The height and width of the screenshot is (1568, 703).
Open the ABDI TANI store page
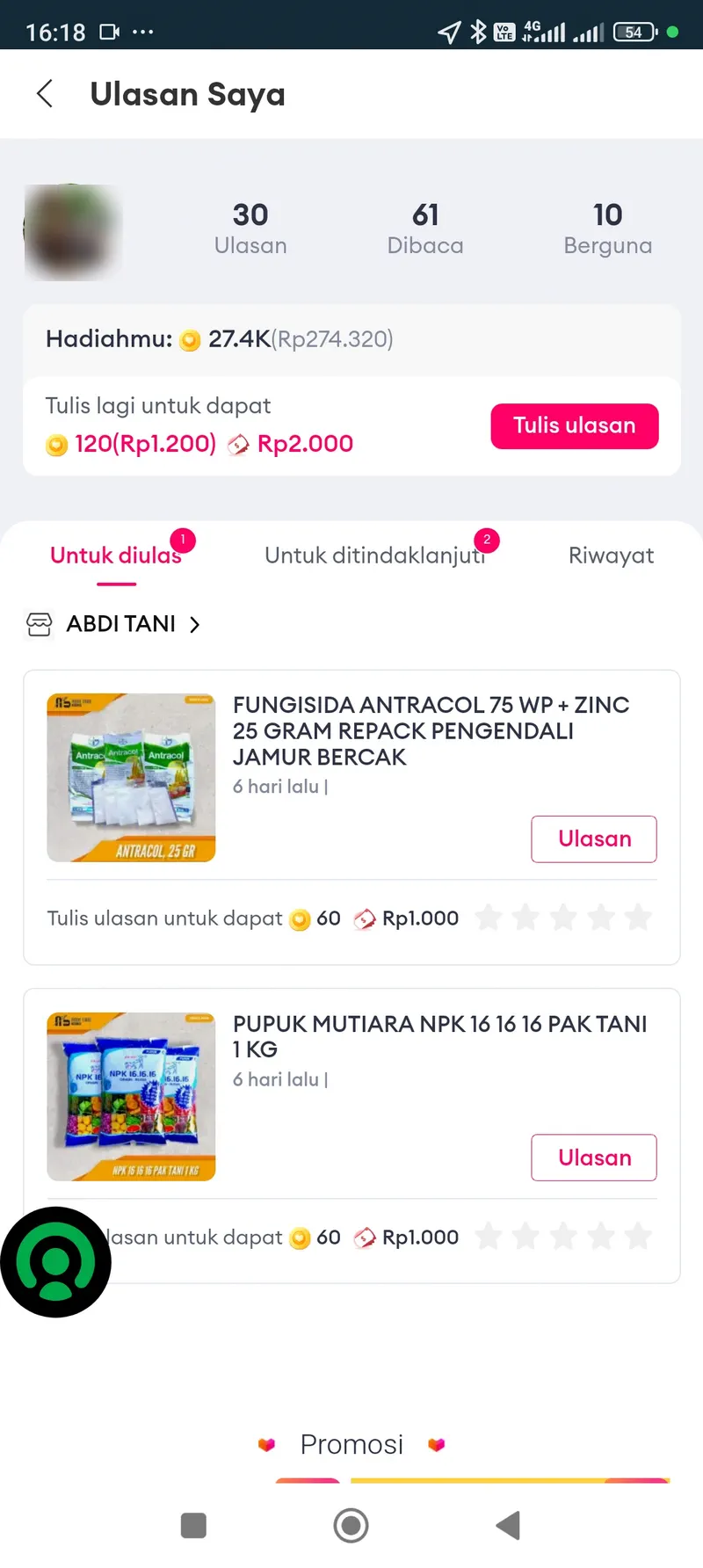click(123, 624)
